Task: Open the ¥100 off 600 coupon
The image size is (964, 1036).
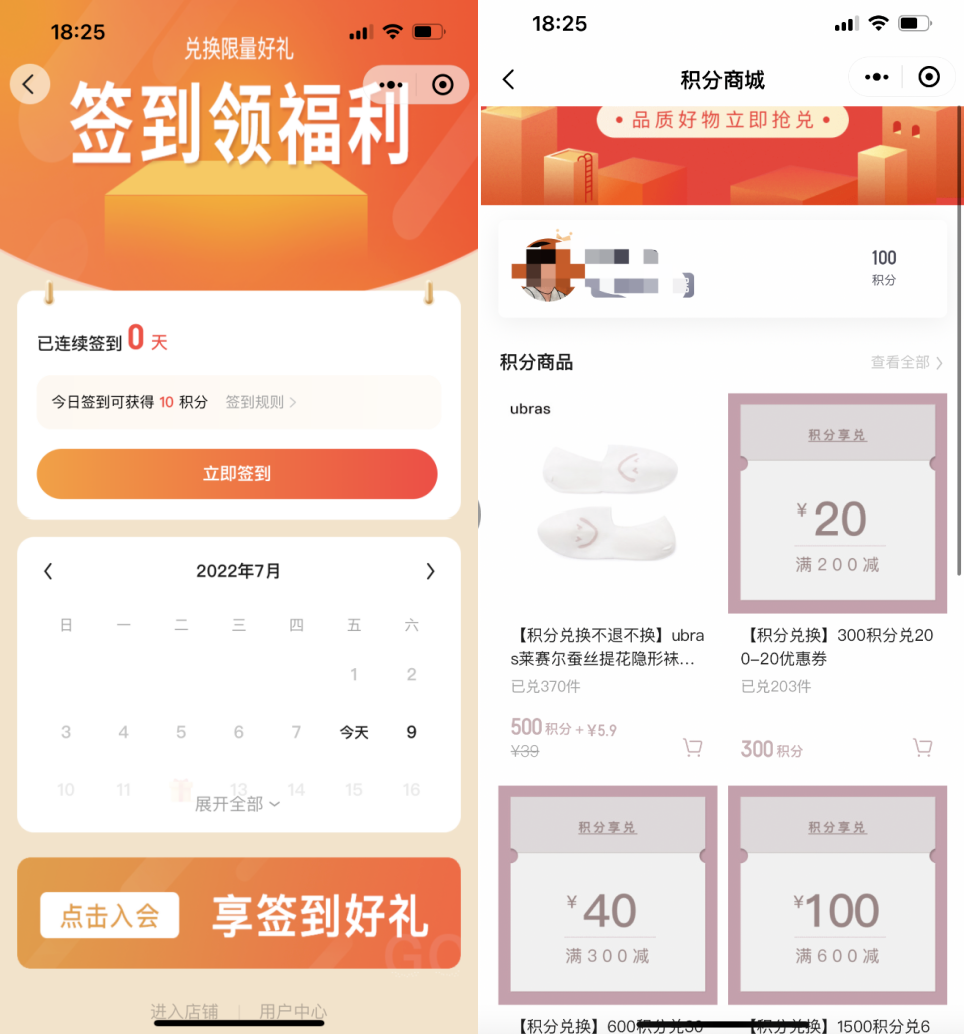Action: coord(837,895)
